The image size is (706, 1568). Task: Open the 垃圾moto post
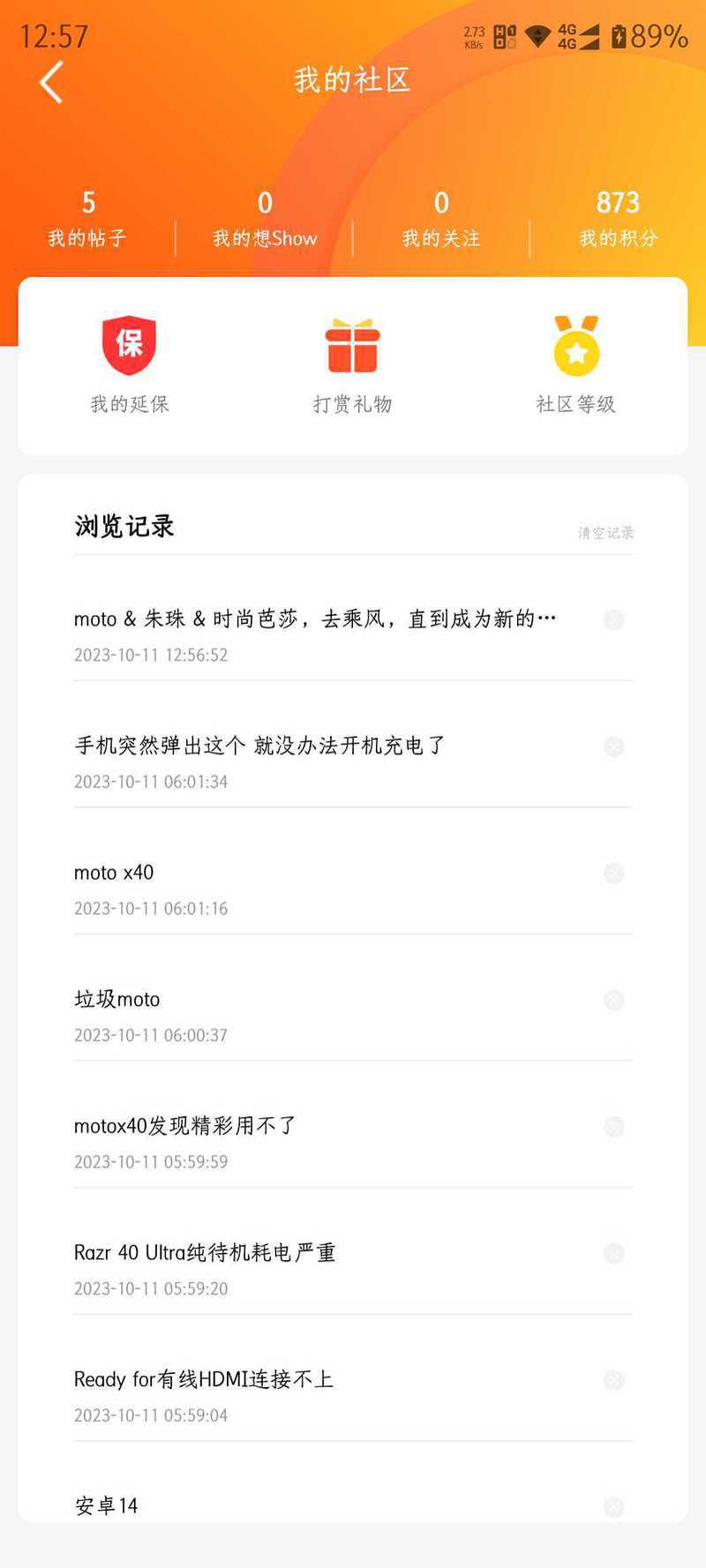[353, 1016]
